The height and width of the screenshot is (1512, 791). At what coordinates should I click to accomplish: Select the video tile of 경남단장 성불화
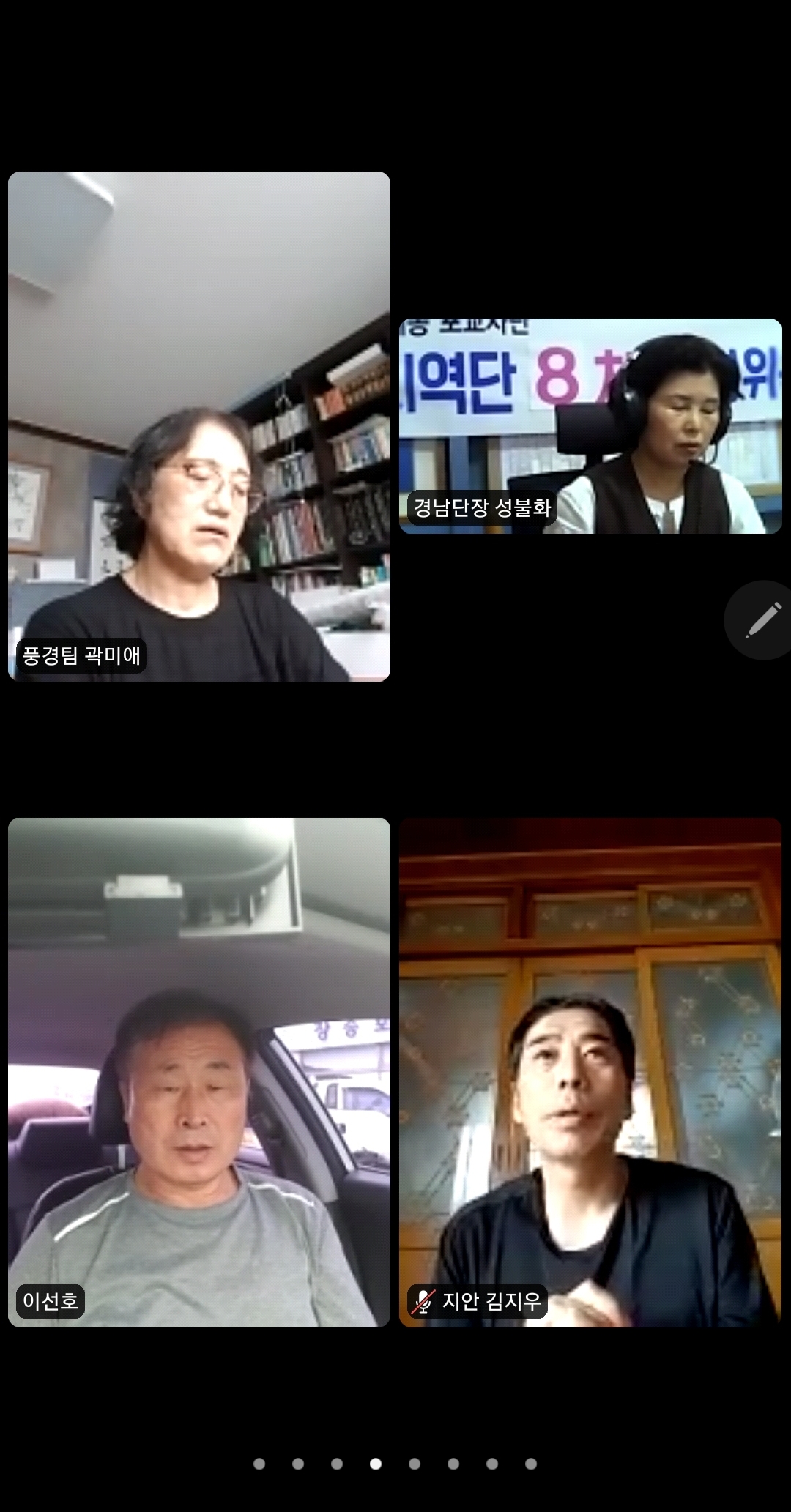point(590,425)
